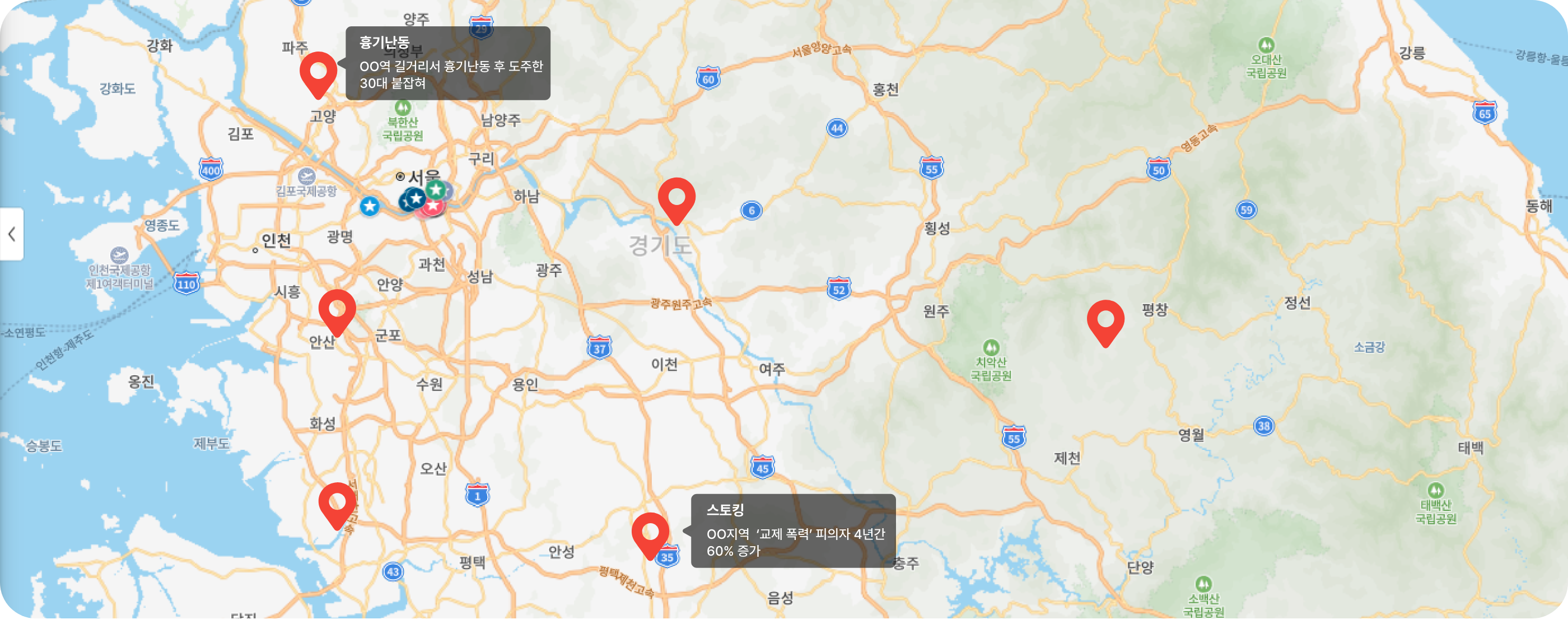Select the dark navy star marker in Seoul

click(x=415, y=198)
